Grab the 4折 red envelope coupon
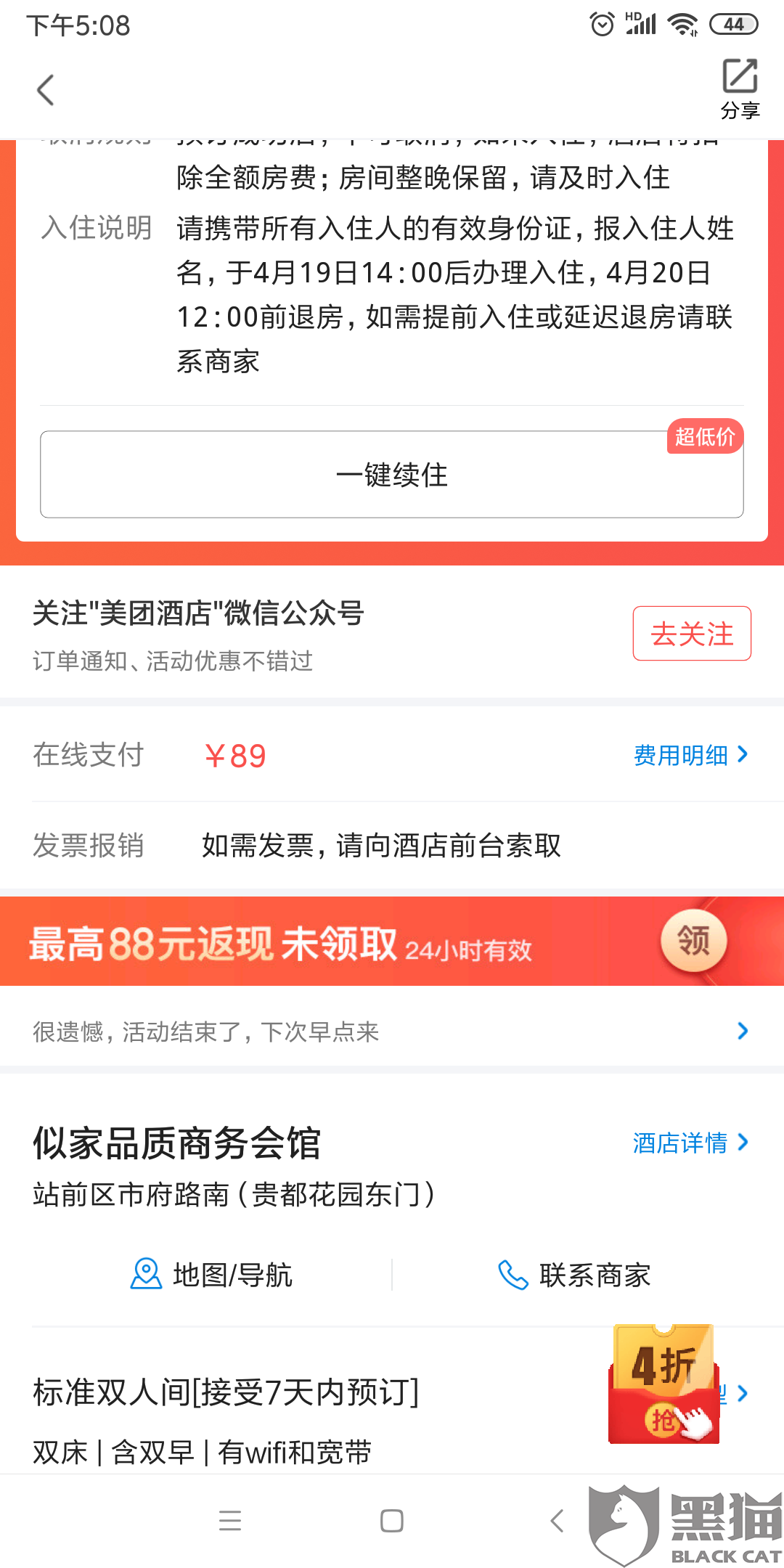The width and height of the screenshot is (784, 1568). point(663,1383)
